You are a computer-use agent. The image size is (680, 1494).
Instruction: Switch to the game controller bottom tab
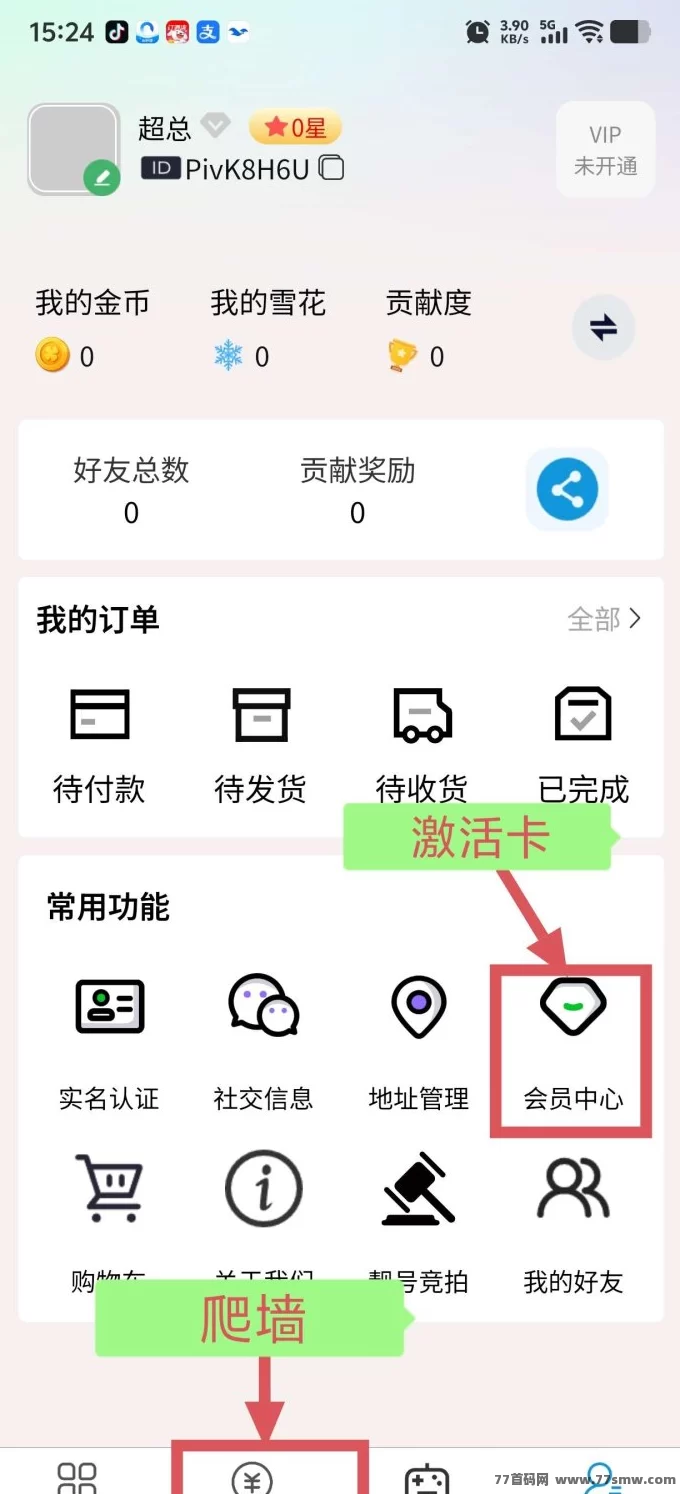point(427,1478)
